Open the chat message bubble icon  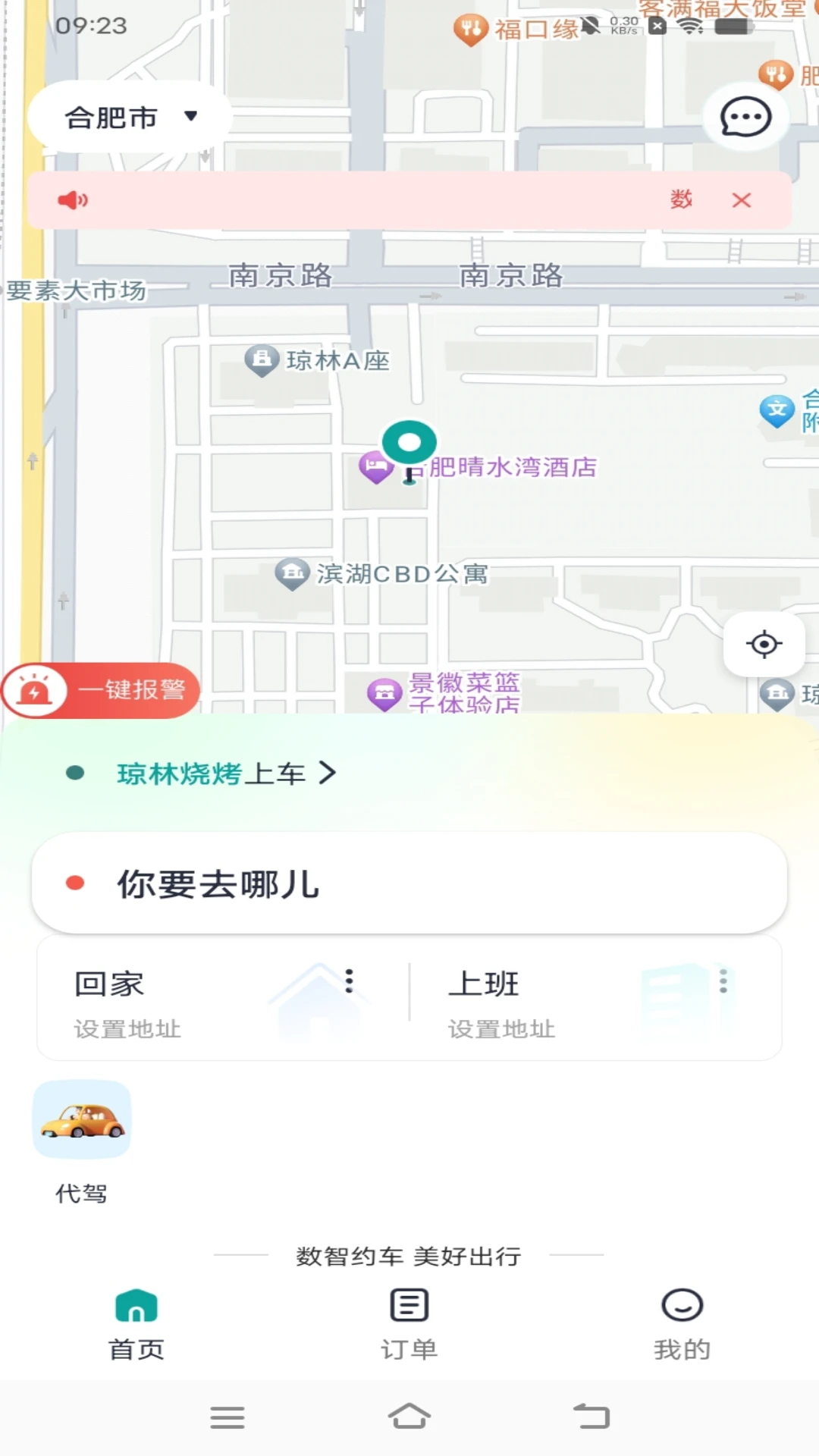[x=744, y=115]
